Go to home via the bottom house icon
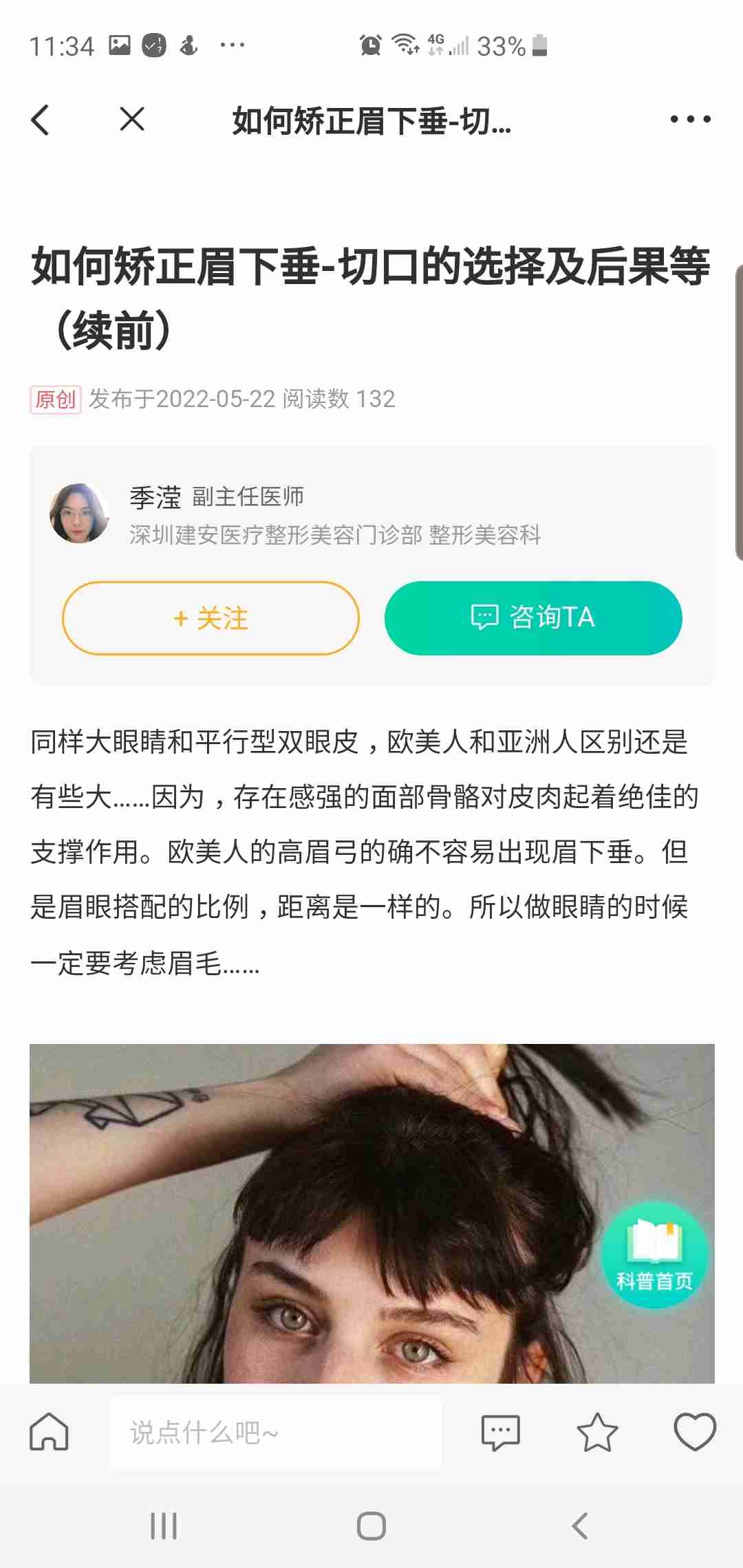This screenshot has height=1568, width=743. [50, 1432]
